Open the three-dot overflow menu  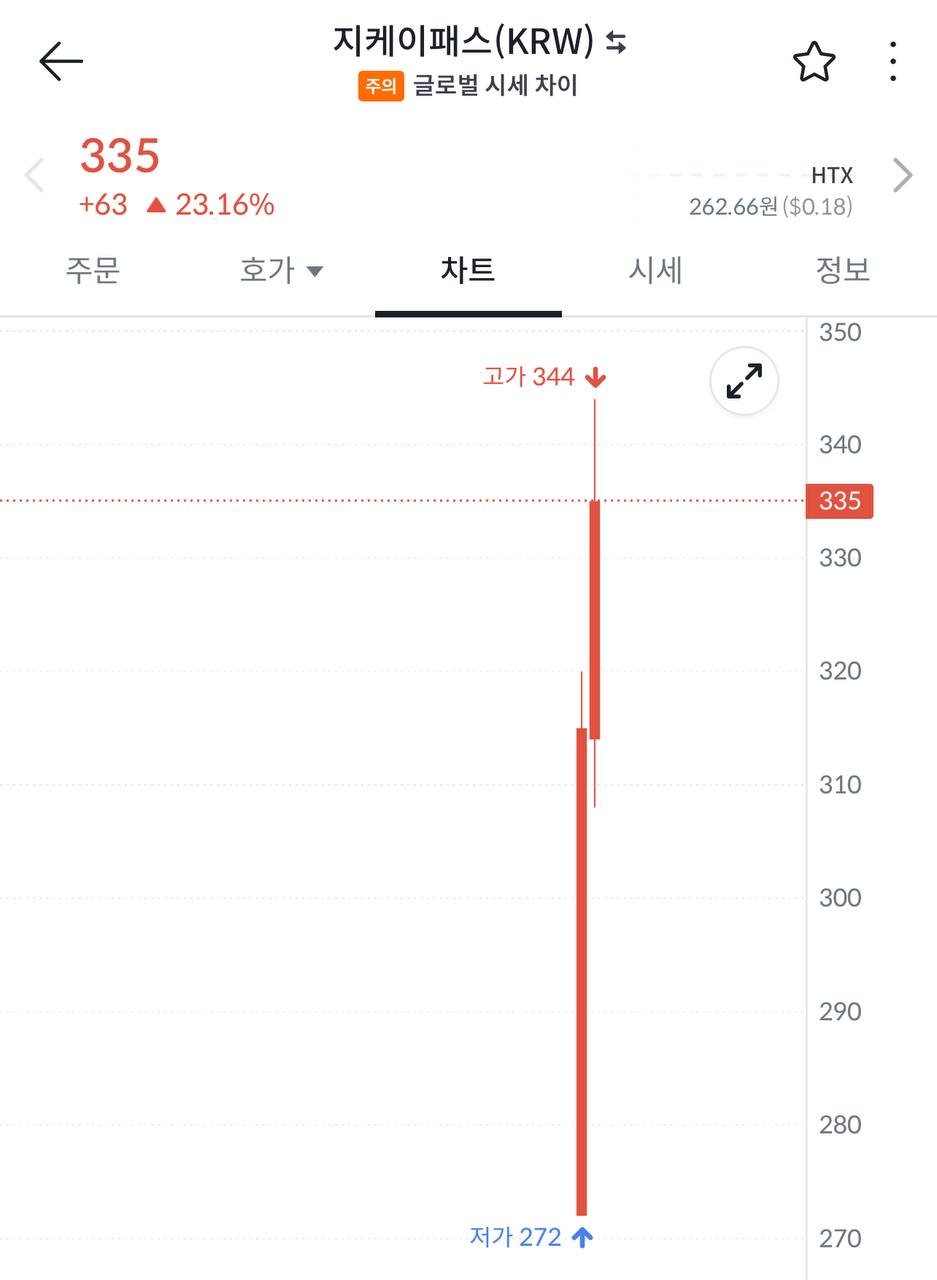point(893,62)
